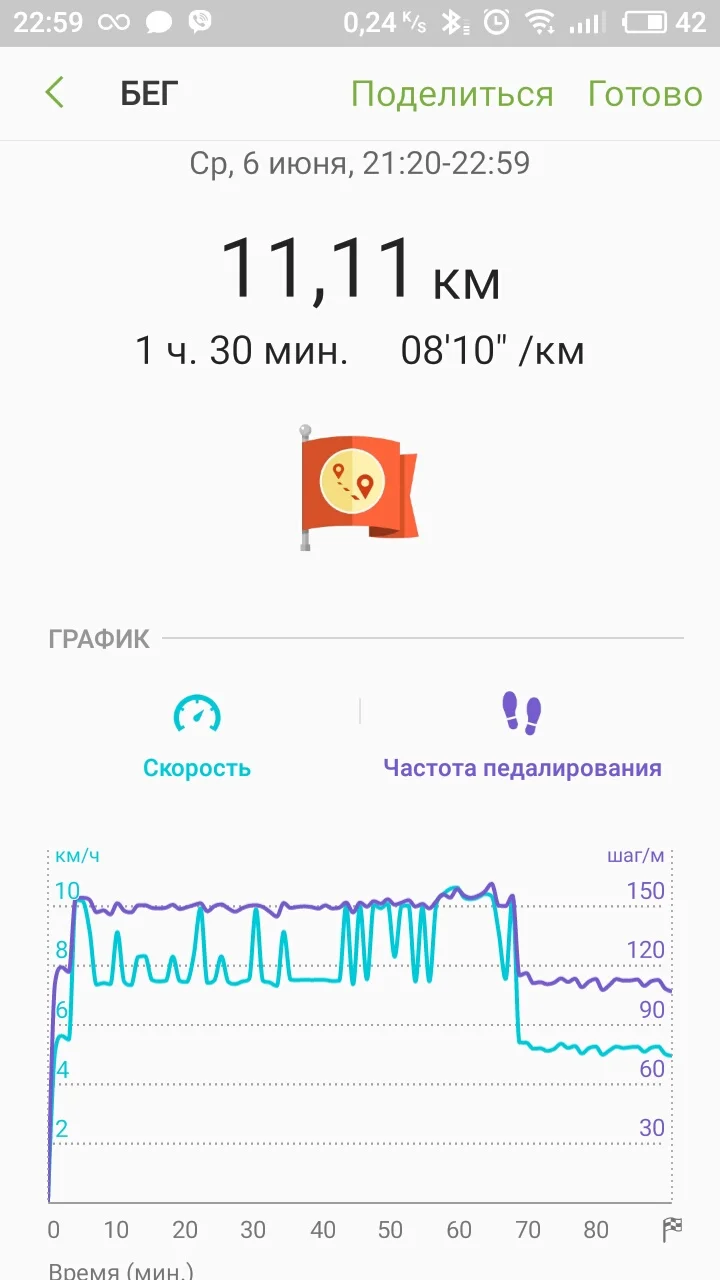Screen dimensions: 720x1280
Task: Share the run via Поделиться
Action: pos(451,94)
